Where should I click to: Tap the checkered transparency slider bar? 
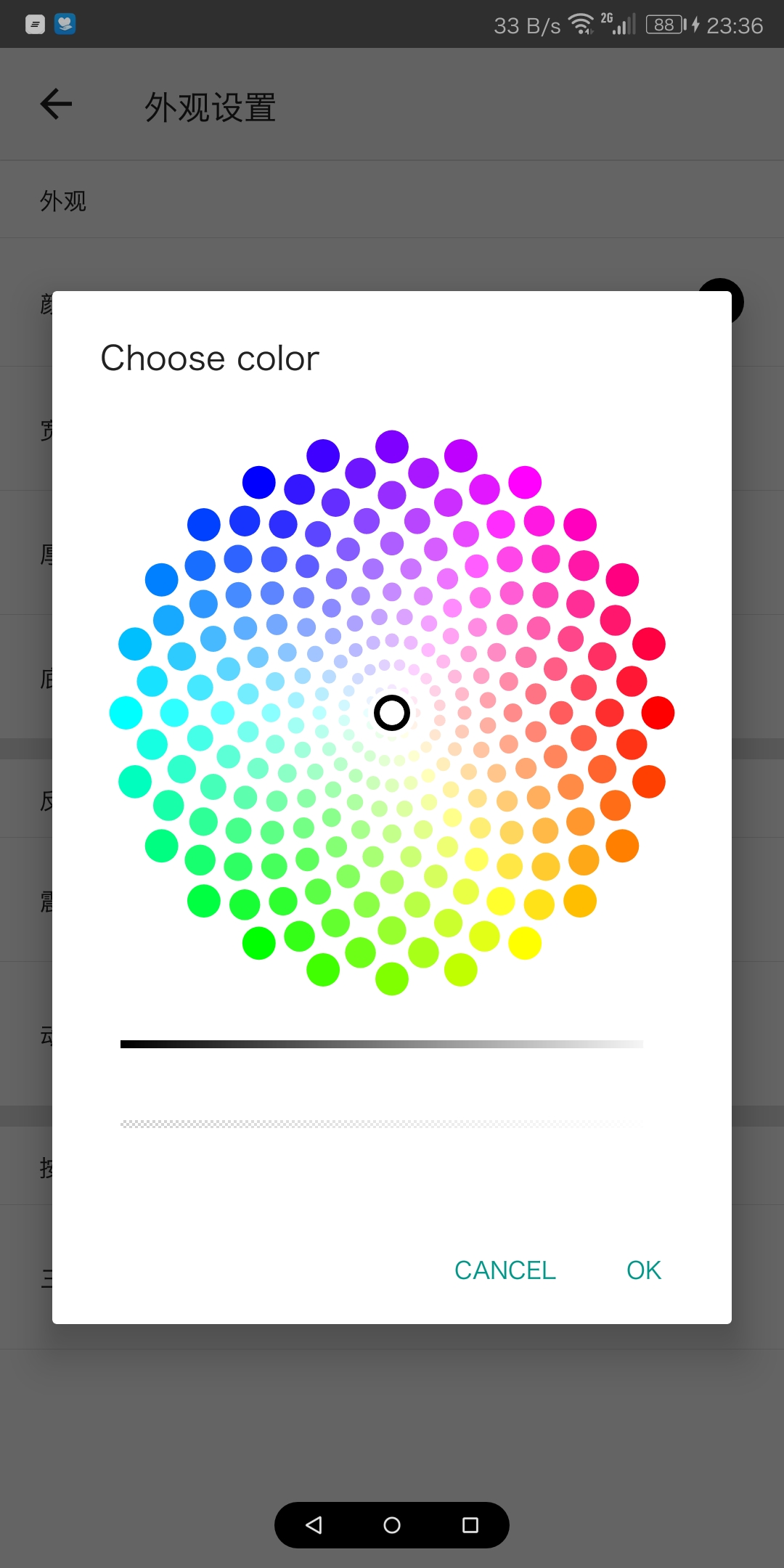point(381,1124)
